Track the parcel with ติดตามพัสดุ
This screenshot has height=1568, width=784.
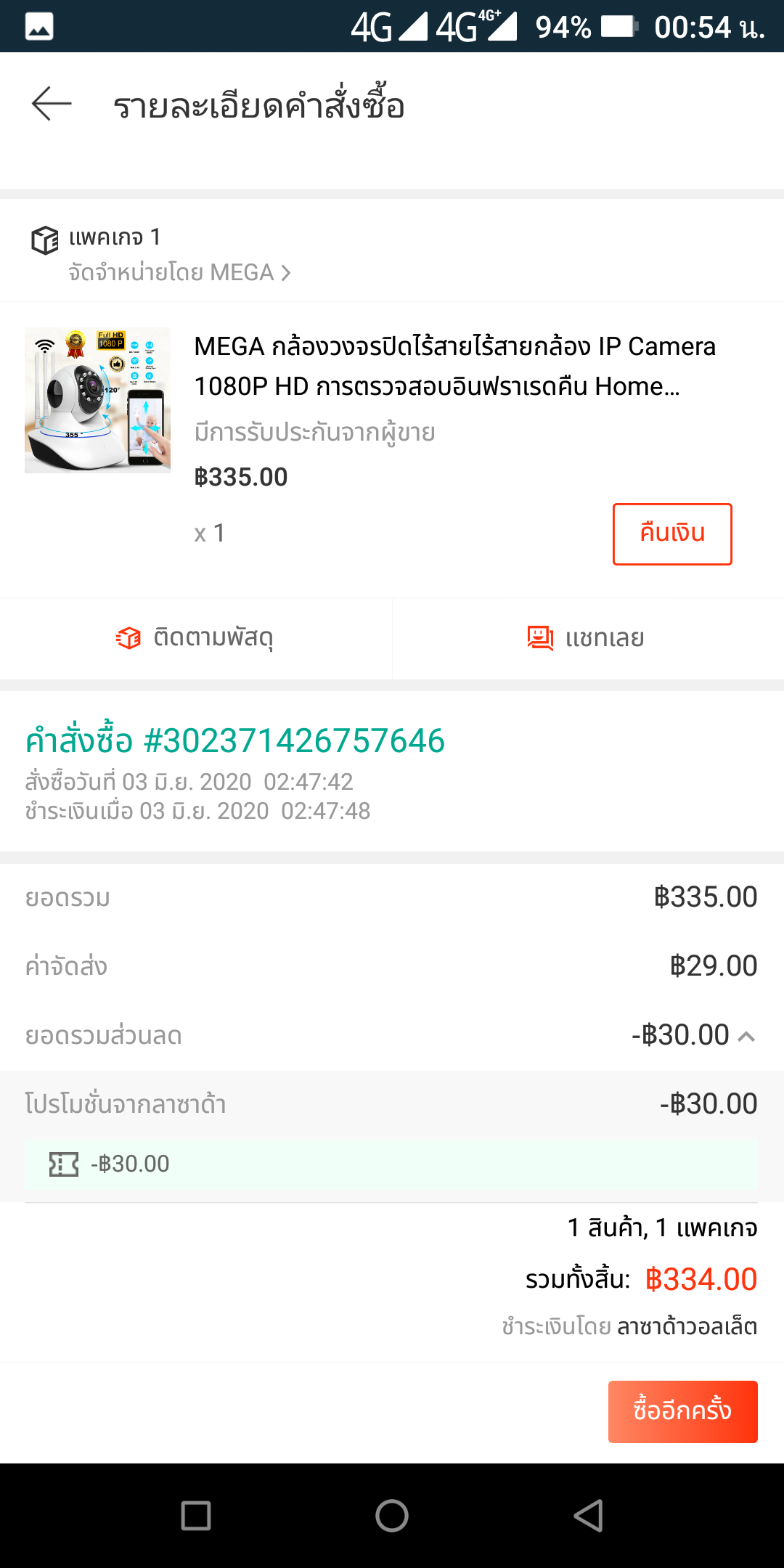pos(195,638)
